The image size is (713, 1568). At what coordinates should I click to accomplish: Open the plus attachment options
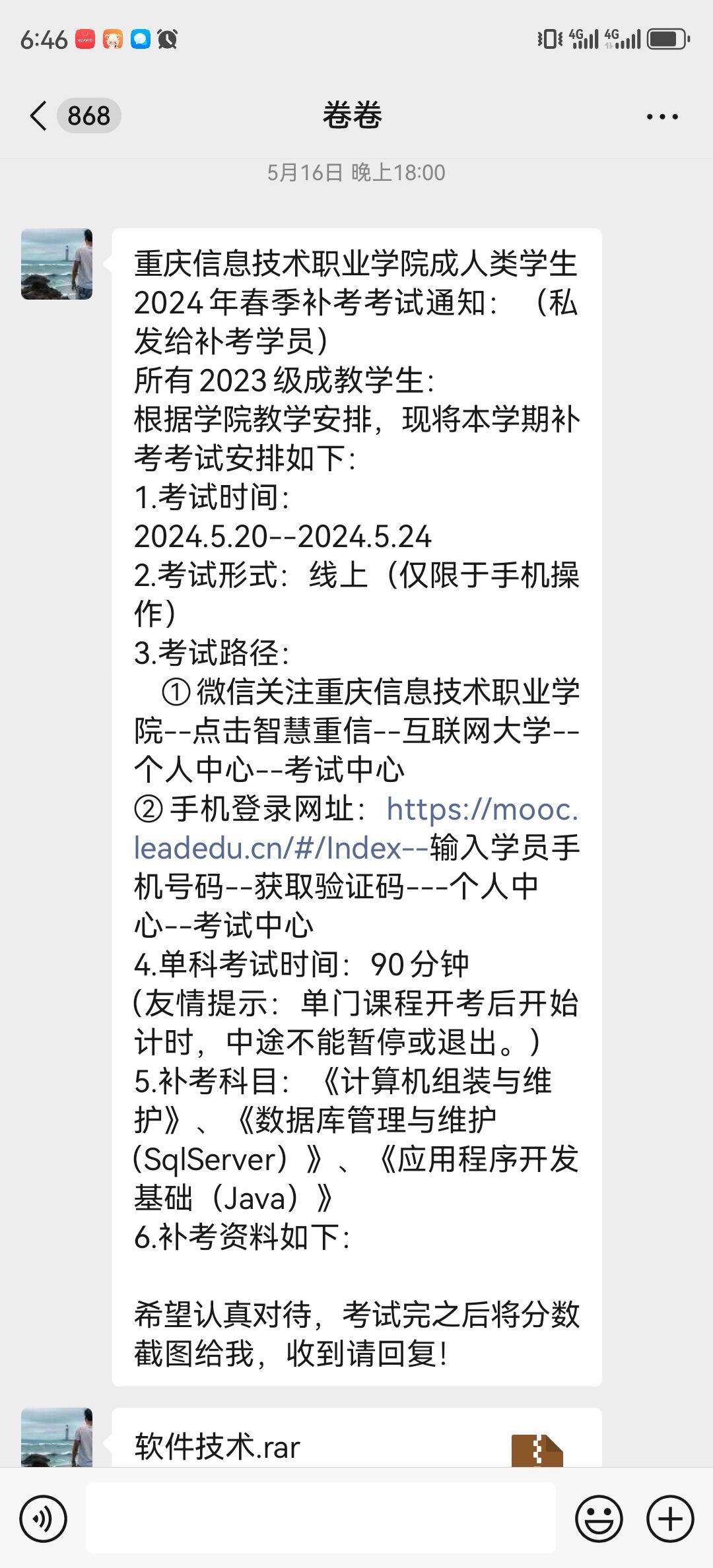point(670,1519)
